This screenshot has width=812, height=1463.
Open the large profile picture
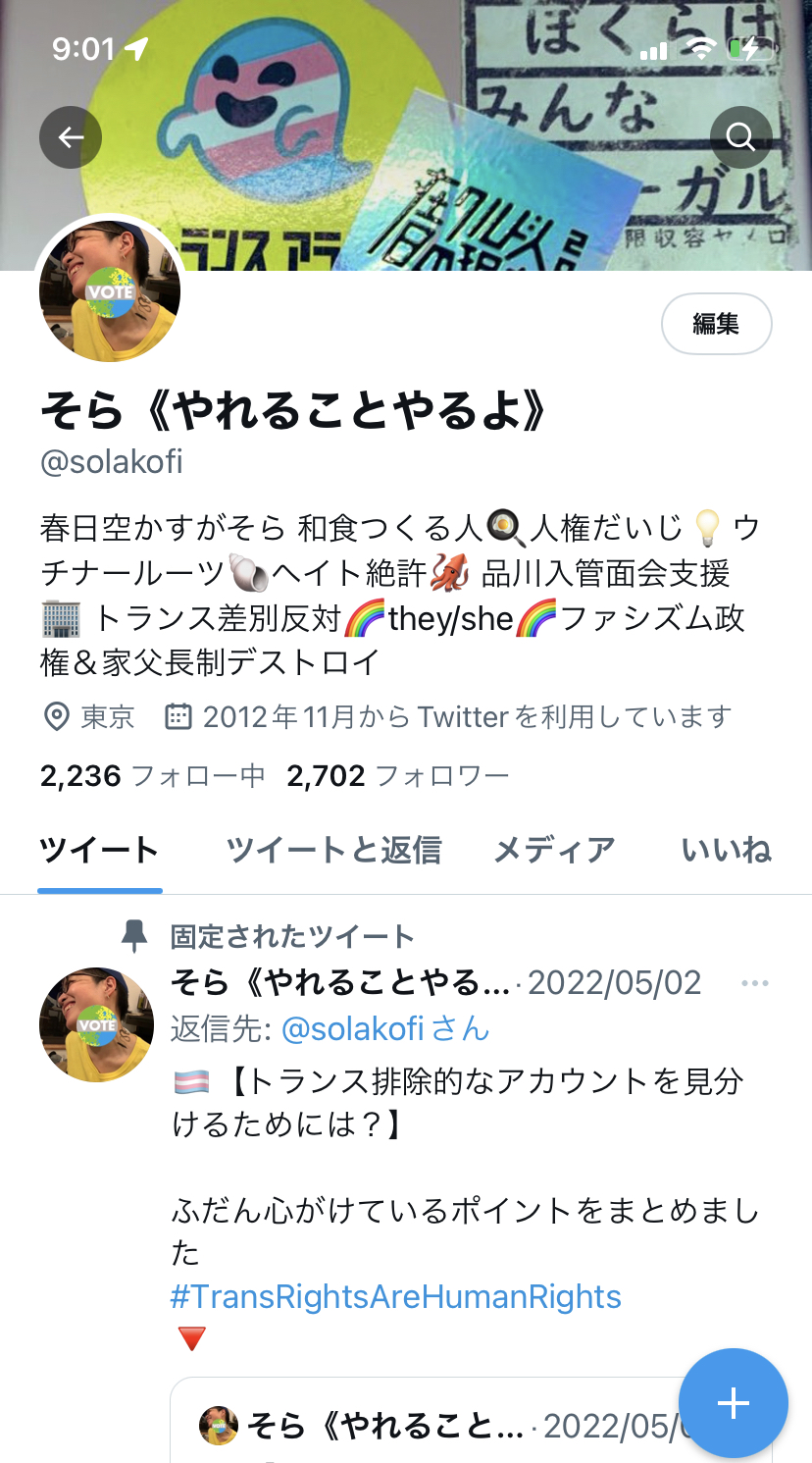tap(110, 291)
